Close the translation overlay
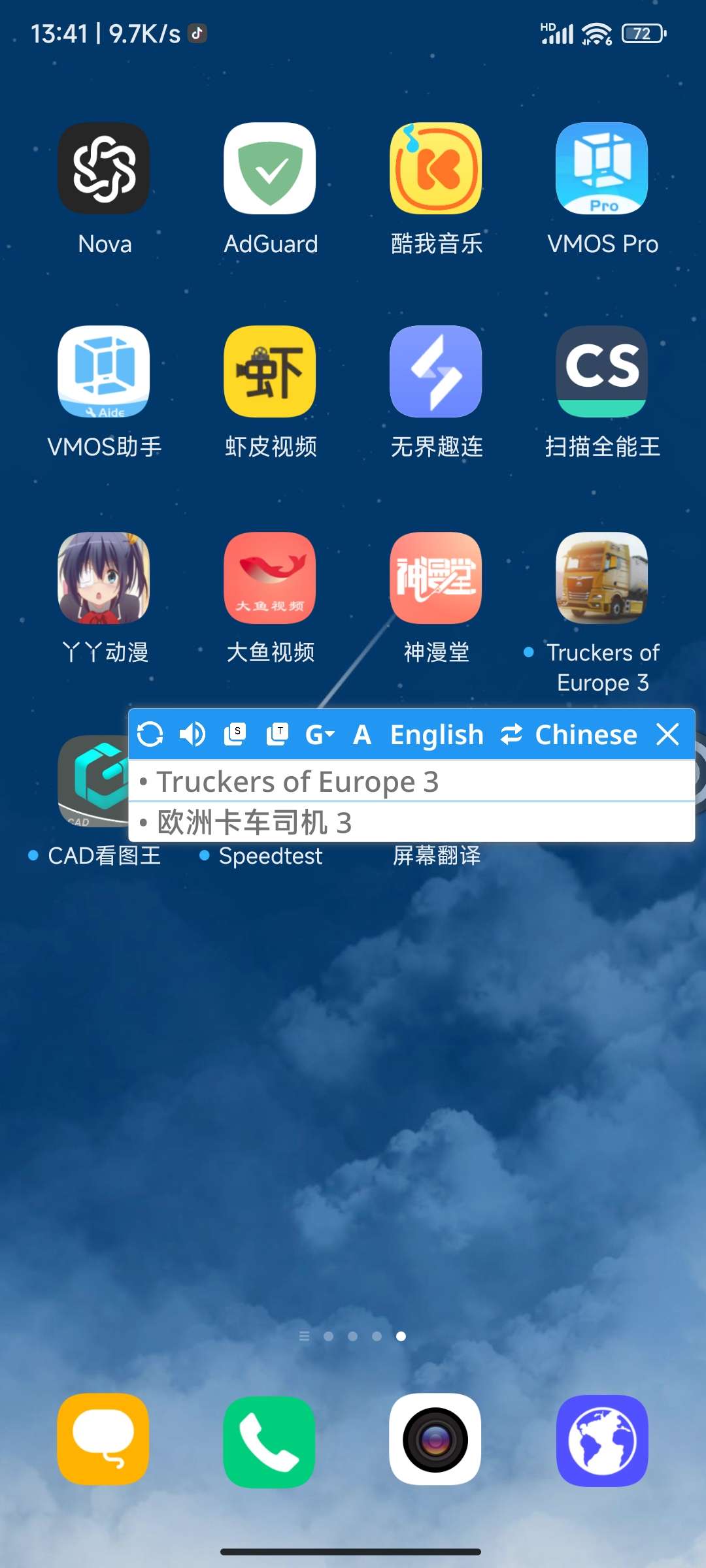Viewport: 706px width, 1568px height. coord(667,734)
